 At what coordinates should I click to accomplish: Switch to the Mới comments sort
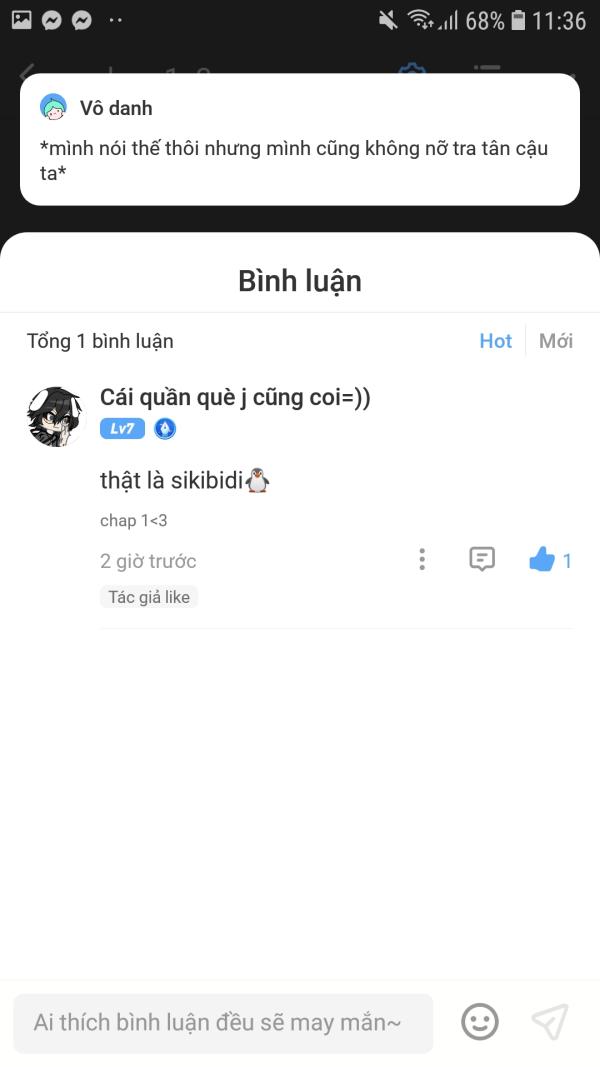tap(555, 341)
